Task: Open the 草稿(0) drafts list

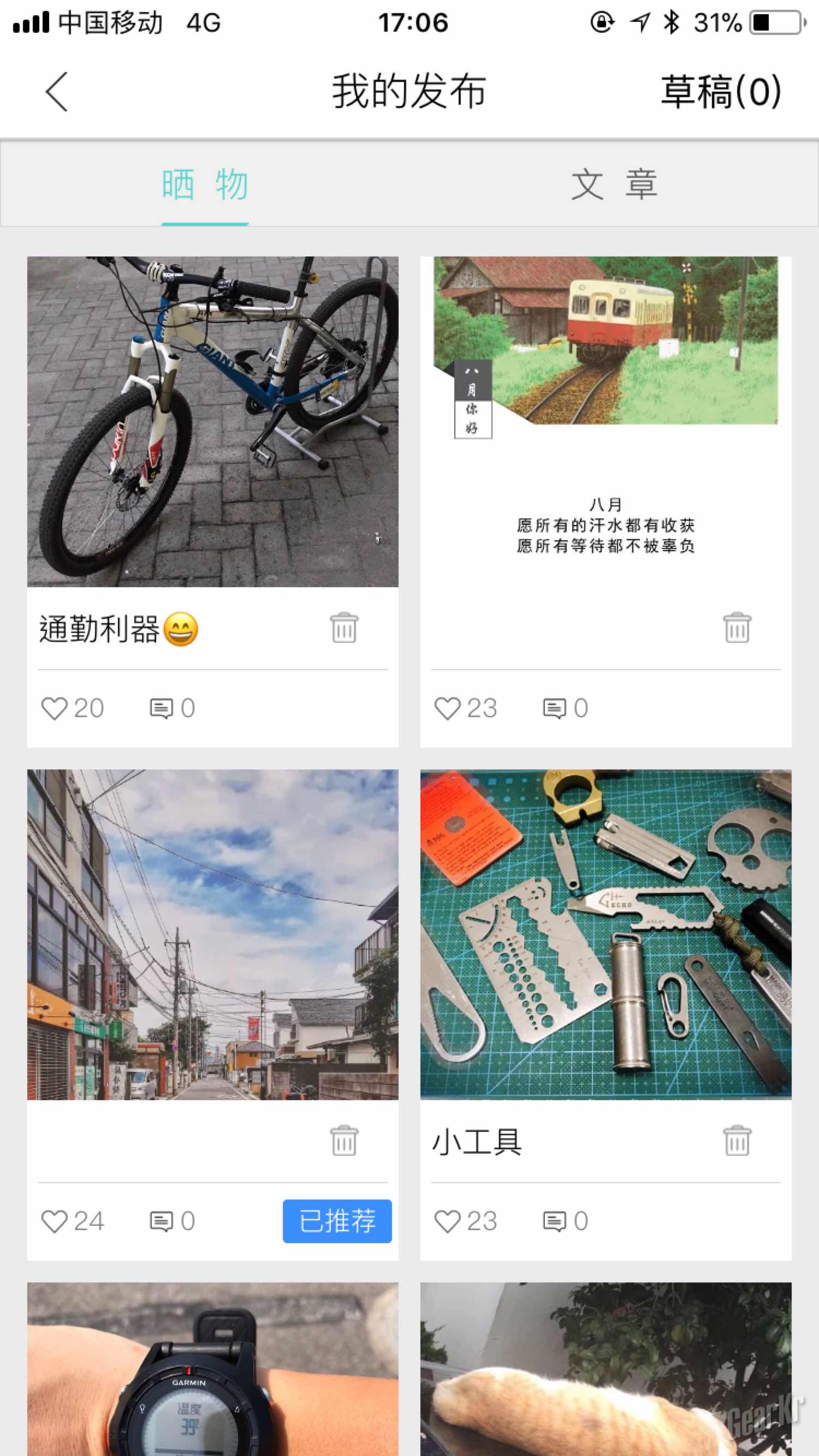Action: pyautogui.click(x=721, y=92)
